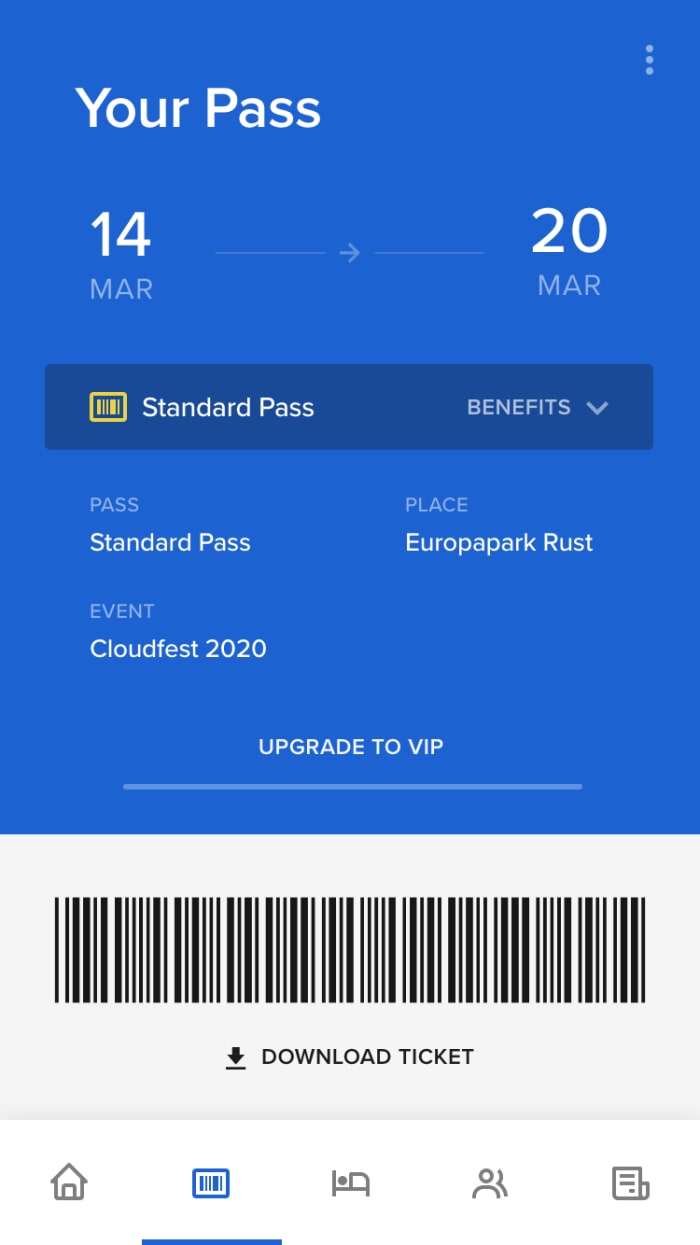Switch to the accommodation bed tab
The height and width of the screenshot is (1245, 700).
coord(351,1184)
